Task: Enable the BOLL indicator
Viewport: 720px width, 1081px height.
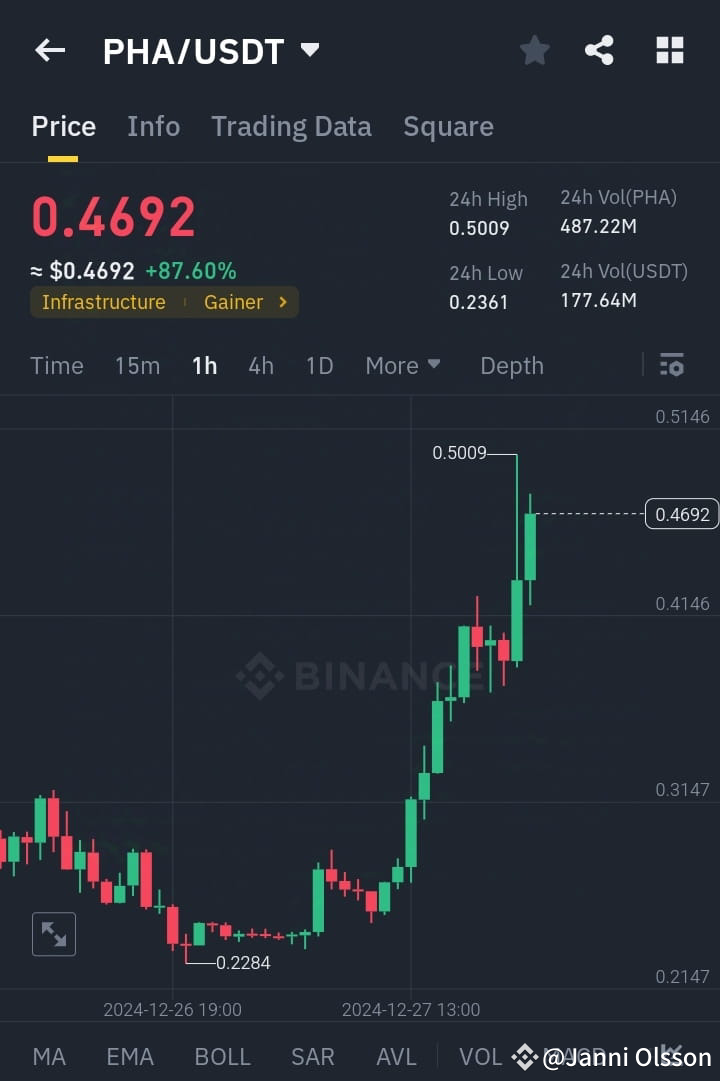Action: tap(222, 1056)
